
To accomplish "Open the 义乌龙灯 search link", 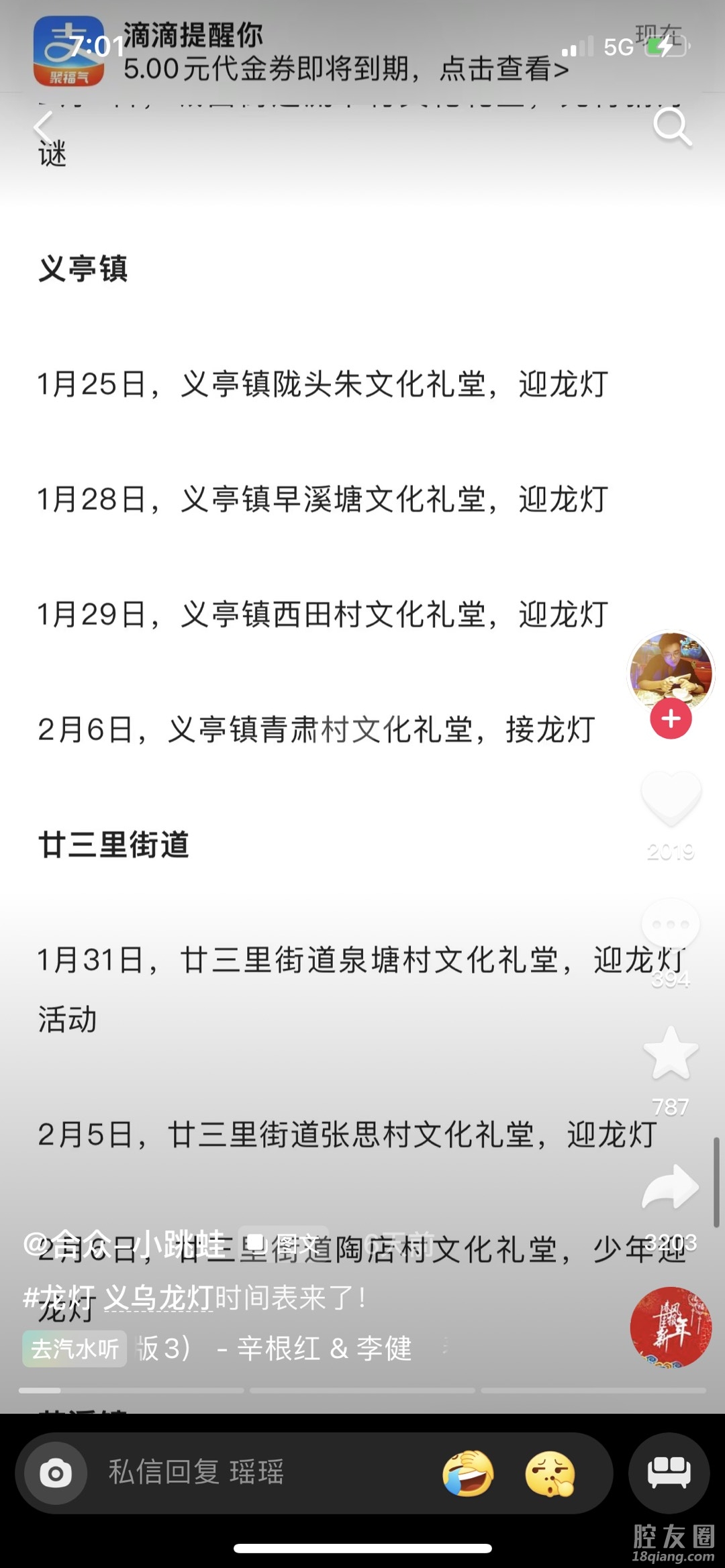I will pyautogui.click(x=158, y=1298).
